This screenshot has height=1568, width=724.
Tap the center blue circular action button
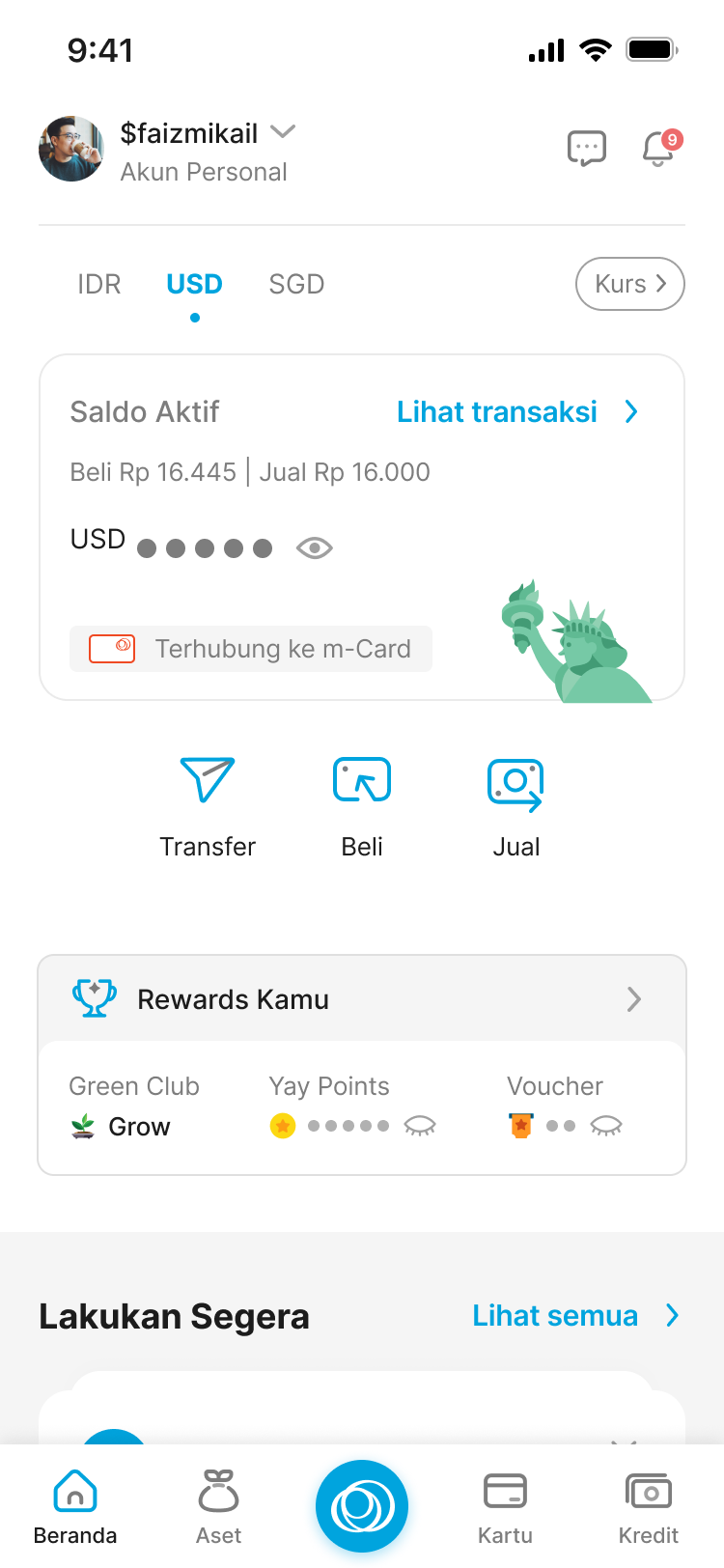[362, 1506]
